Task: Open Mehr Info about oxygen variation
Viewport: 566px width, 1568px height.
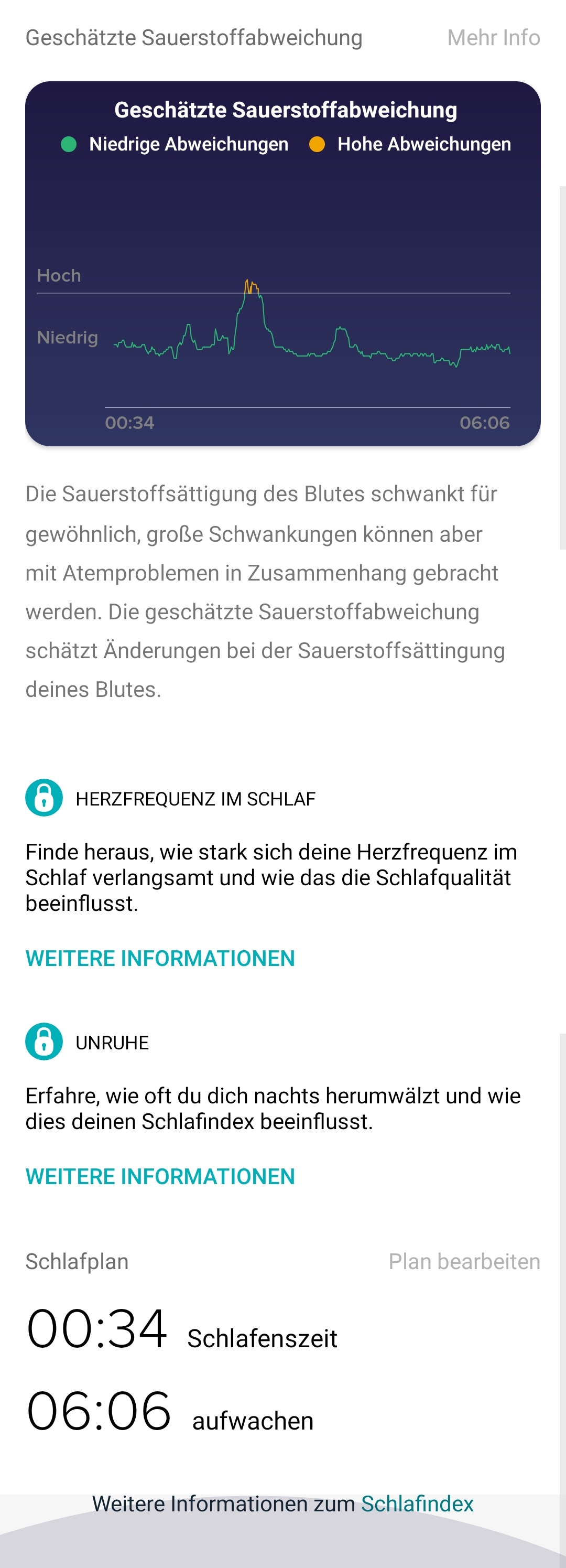Action: tap(493, 38)
